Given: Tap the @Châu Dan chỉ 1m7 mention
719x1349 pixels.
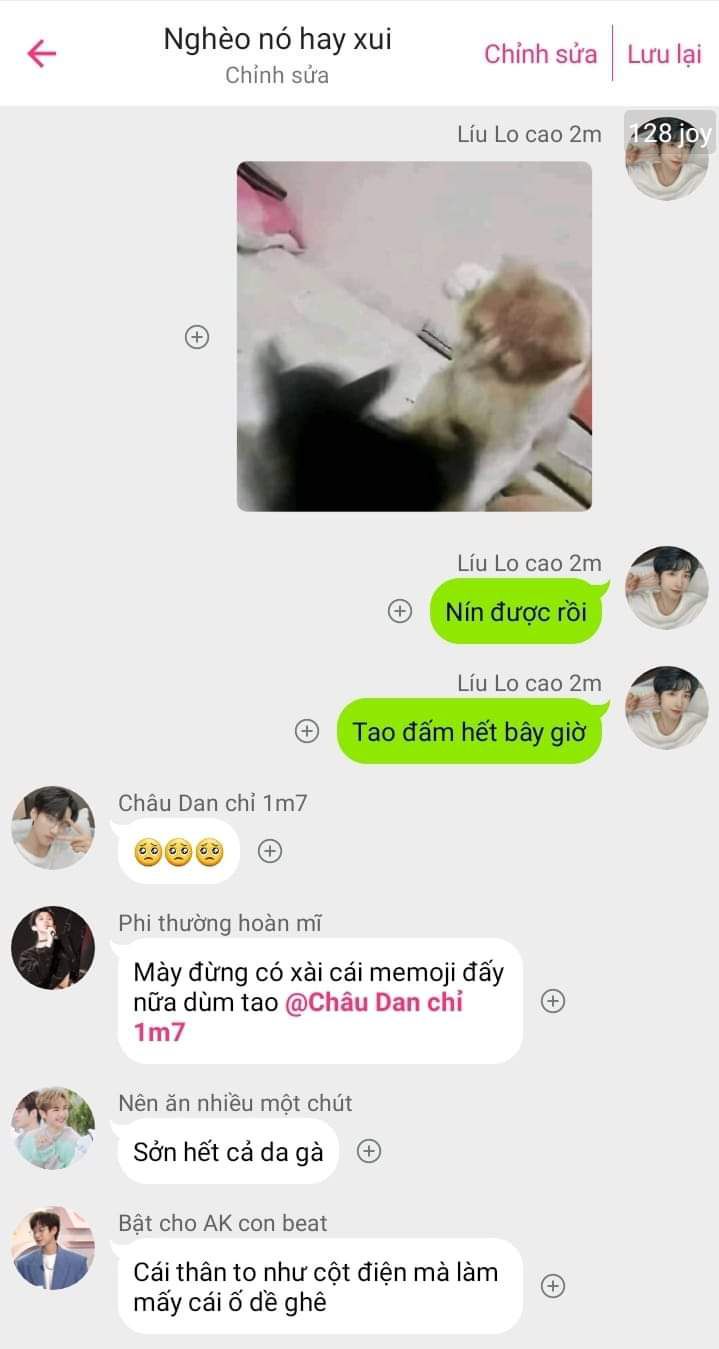Looking at the screenshot, I should (373, 1003).
